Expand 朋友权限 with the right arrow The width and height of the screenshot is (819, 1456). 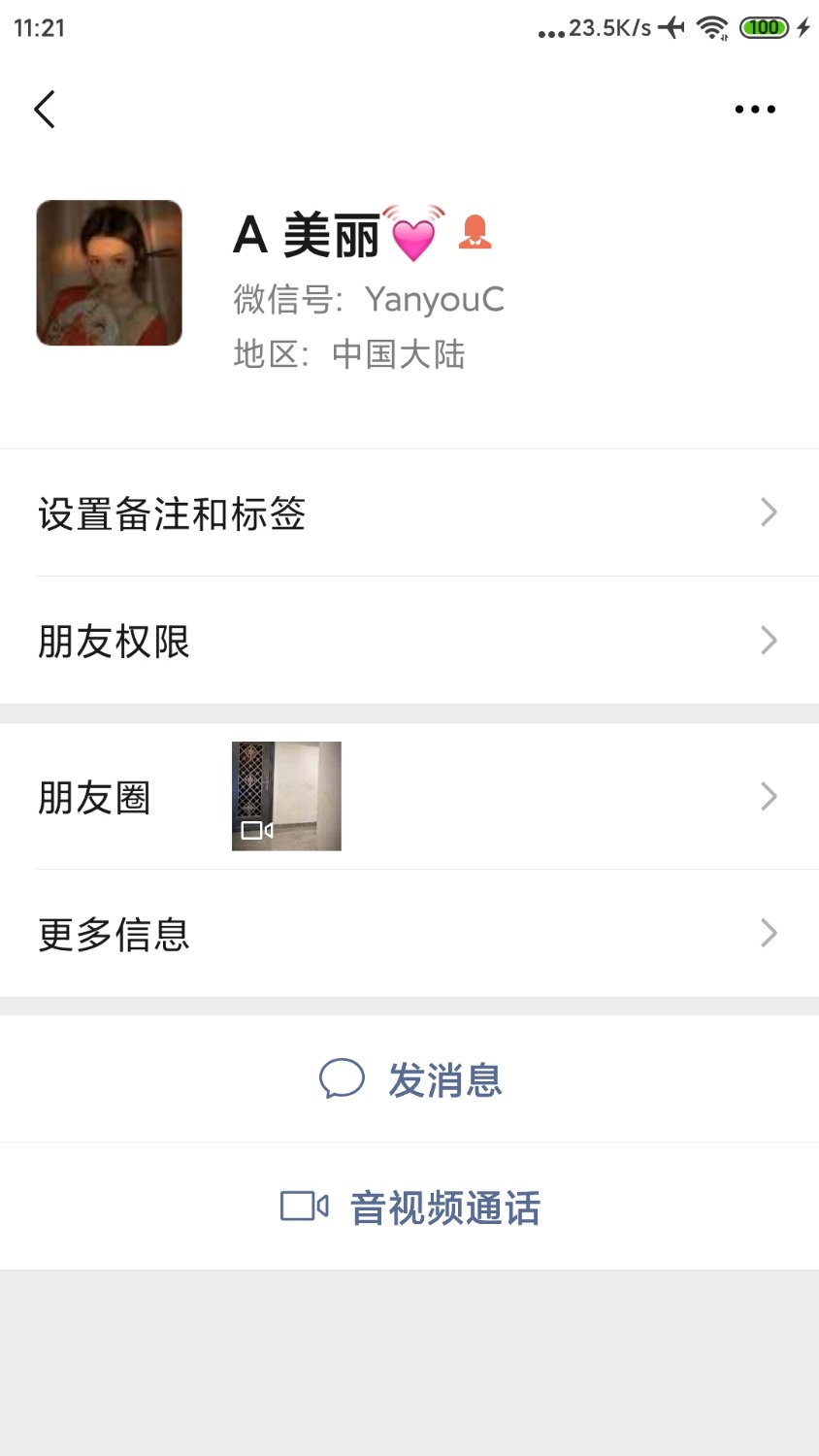click(769, 641)
